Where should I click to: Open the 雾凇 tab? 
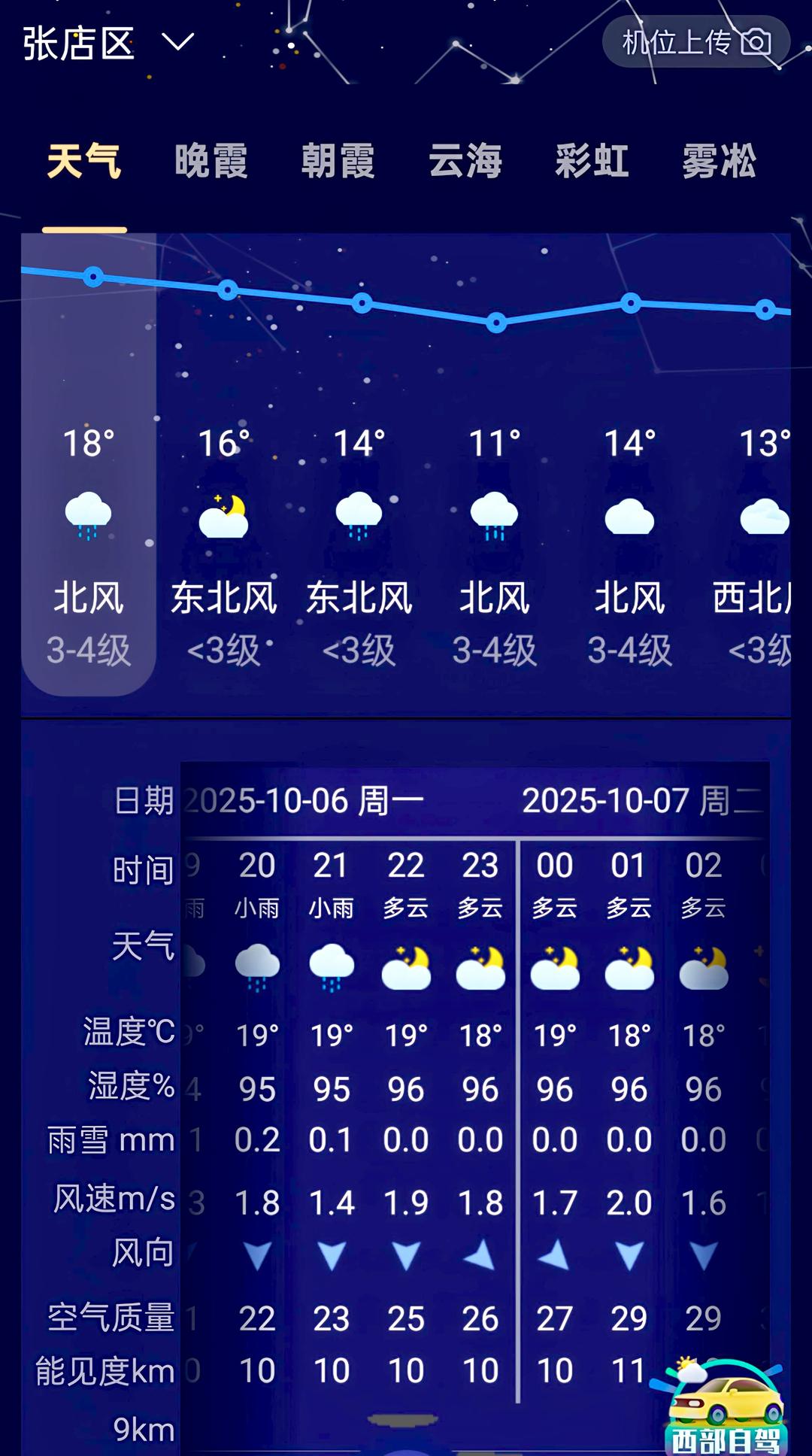click(x=719, y=162)
